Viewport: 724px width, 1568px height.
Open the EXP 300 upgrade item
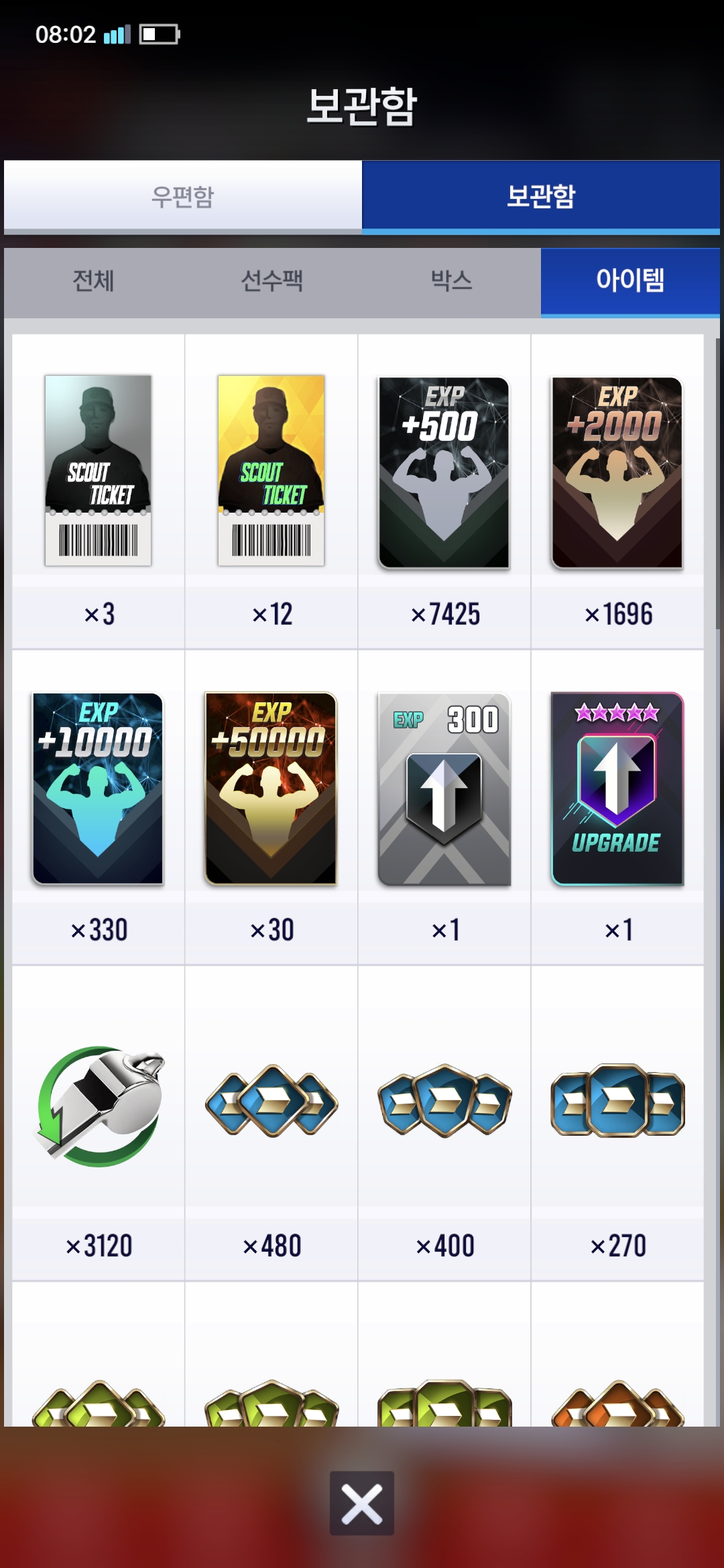tap(444, 788)
